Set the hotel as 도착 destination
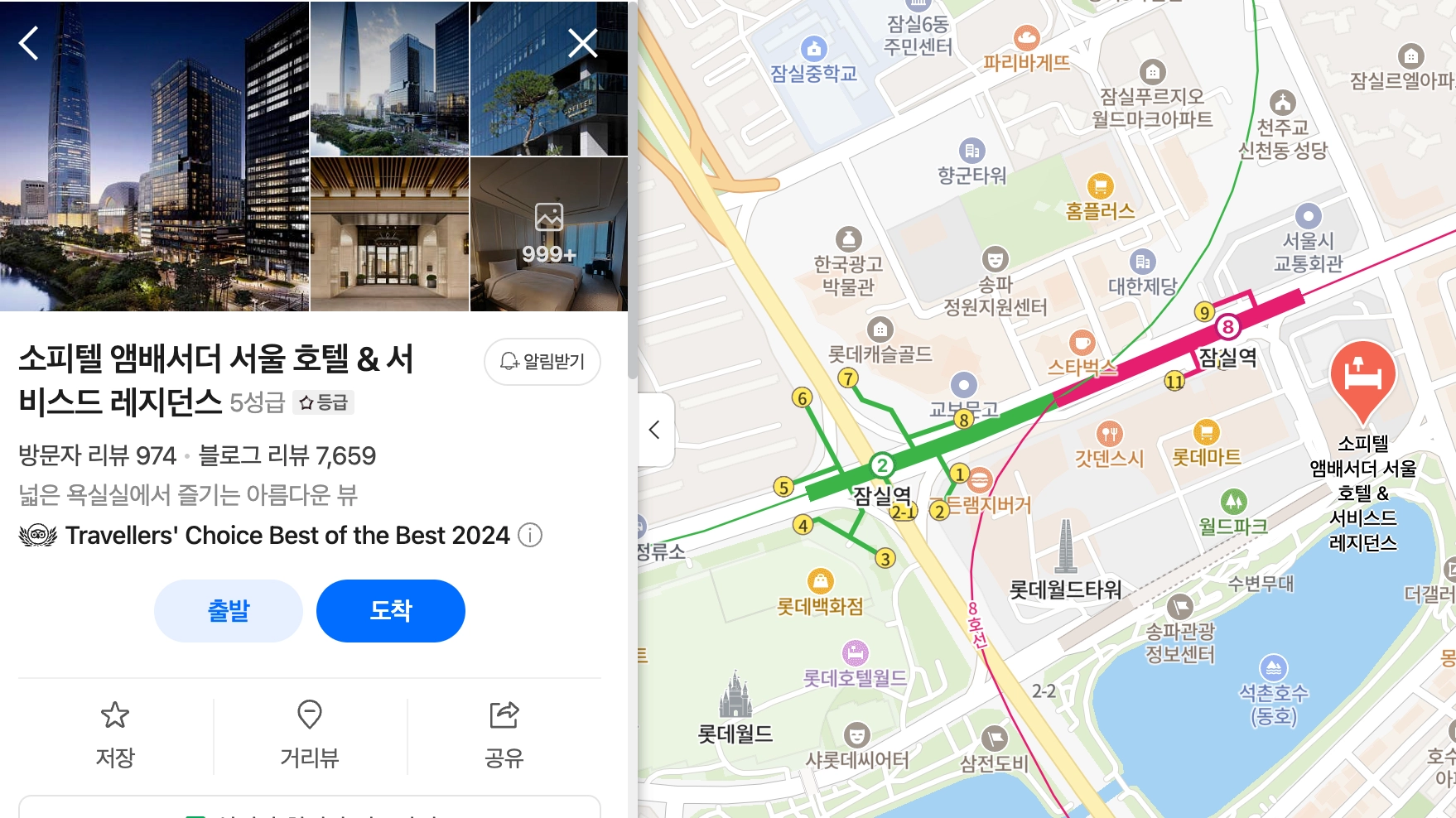This screenshot has height=818, width=1456. (390, 611)
